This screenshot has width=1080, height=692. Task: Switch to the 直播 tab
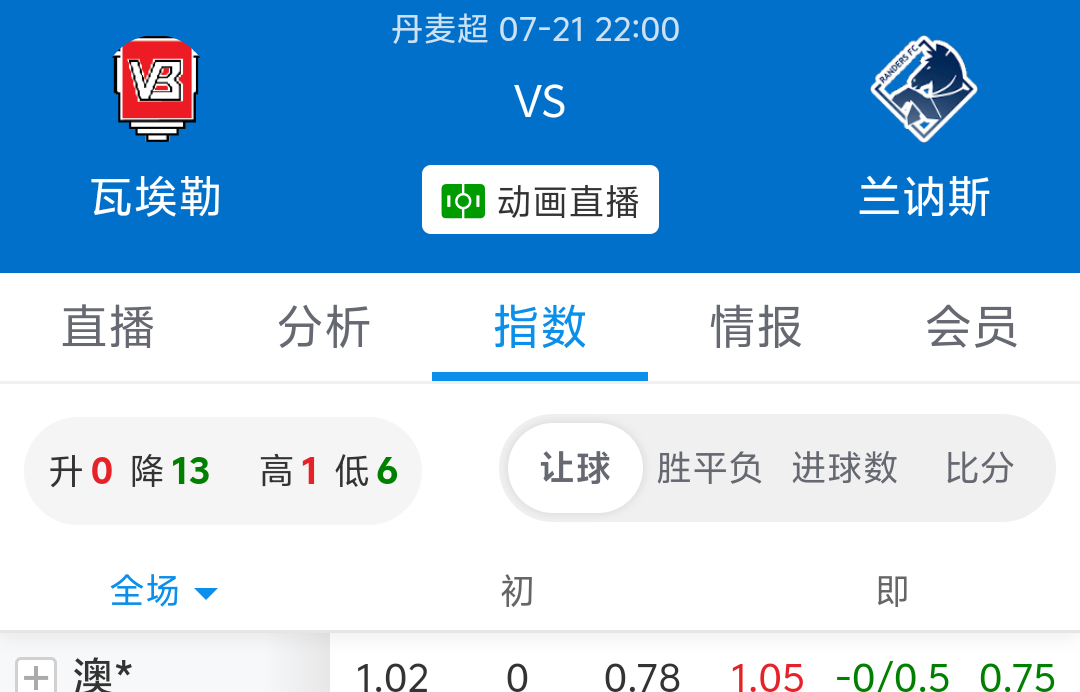[108, 327]
